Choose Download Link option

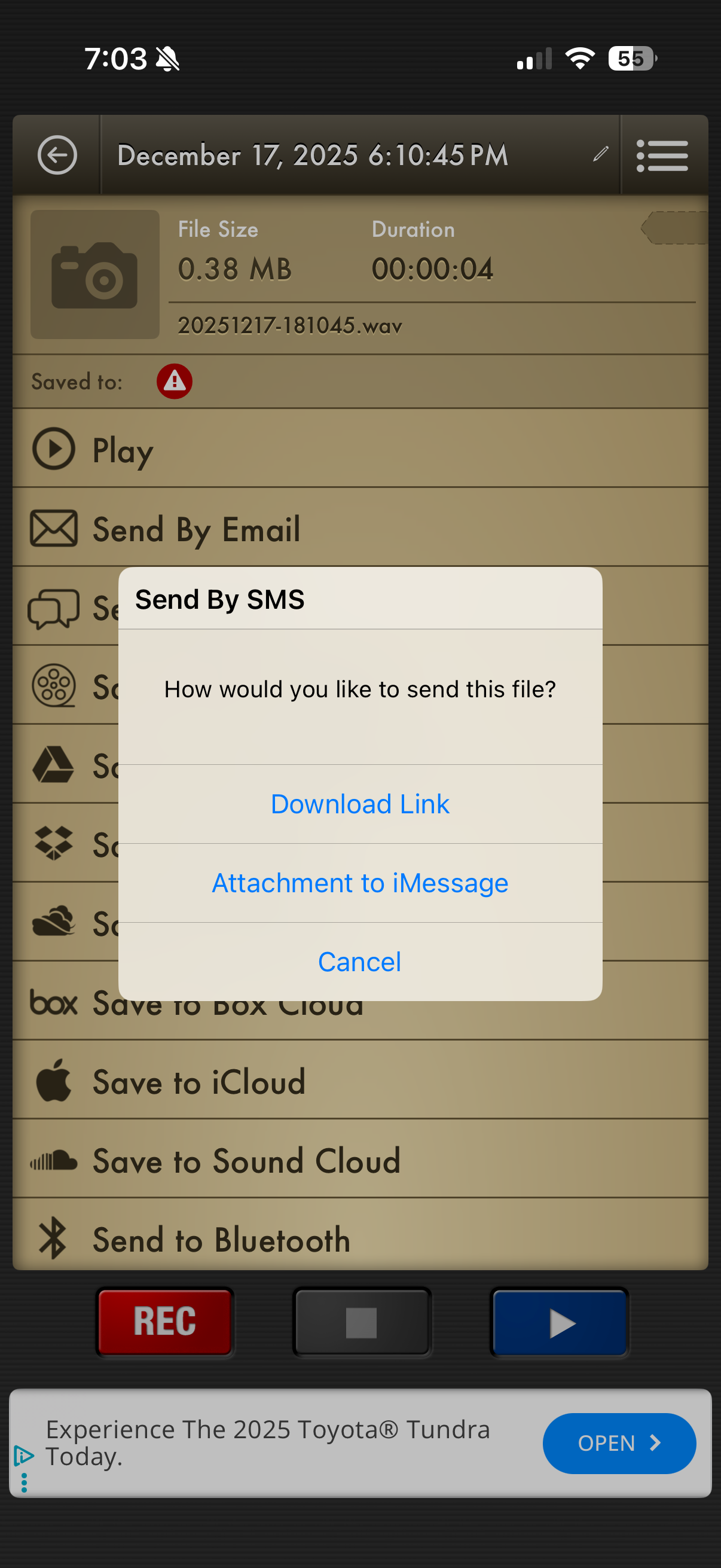[359, 804]
